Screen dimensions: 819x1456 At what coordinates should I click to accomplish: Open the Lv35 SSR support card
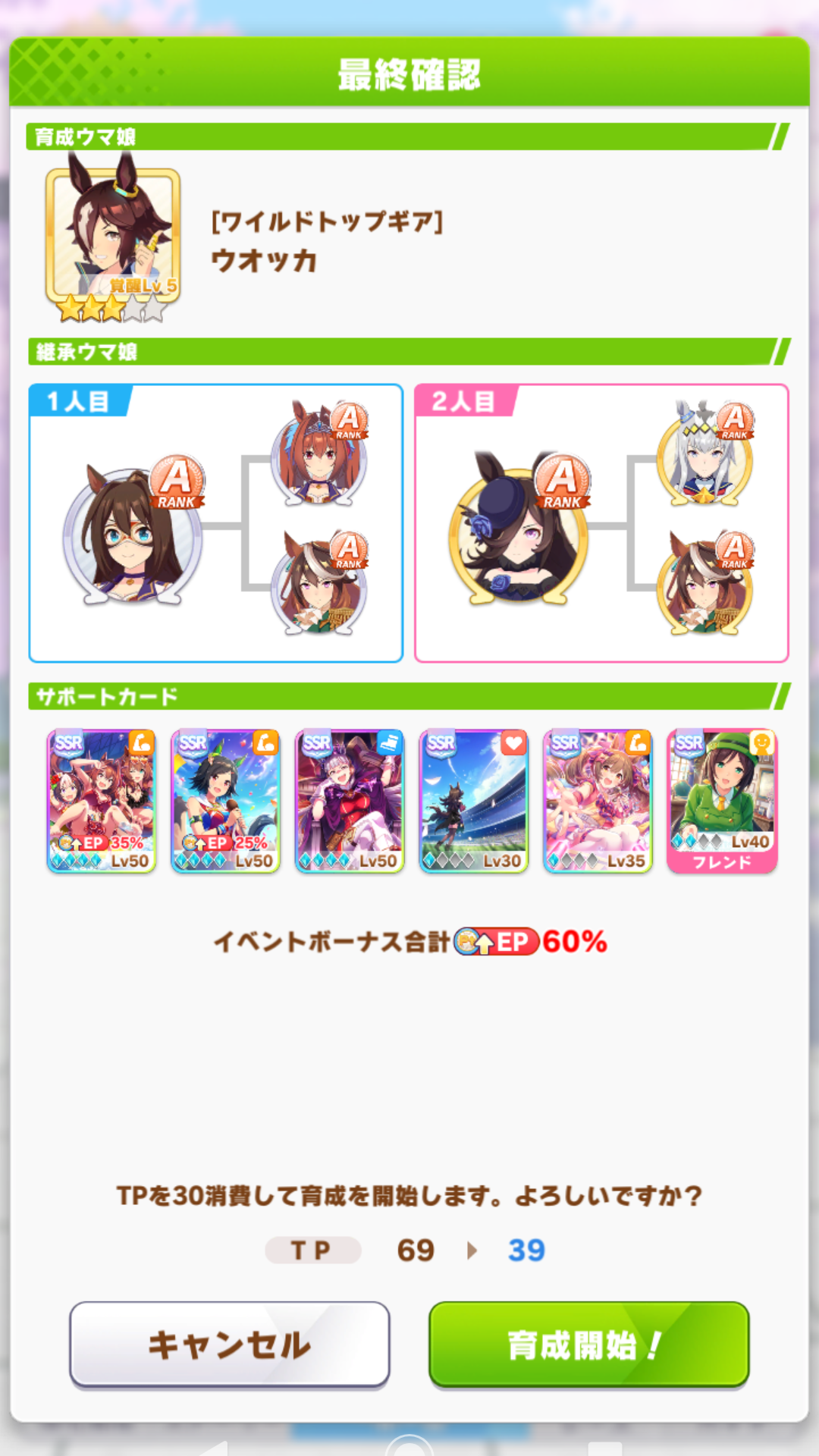click(x=598, y=801)
